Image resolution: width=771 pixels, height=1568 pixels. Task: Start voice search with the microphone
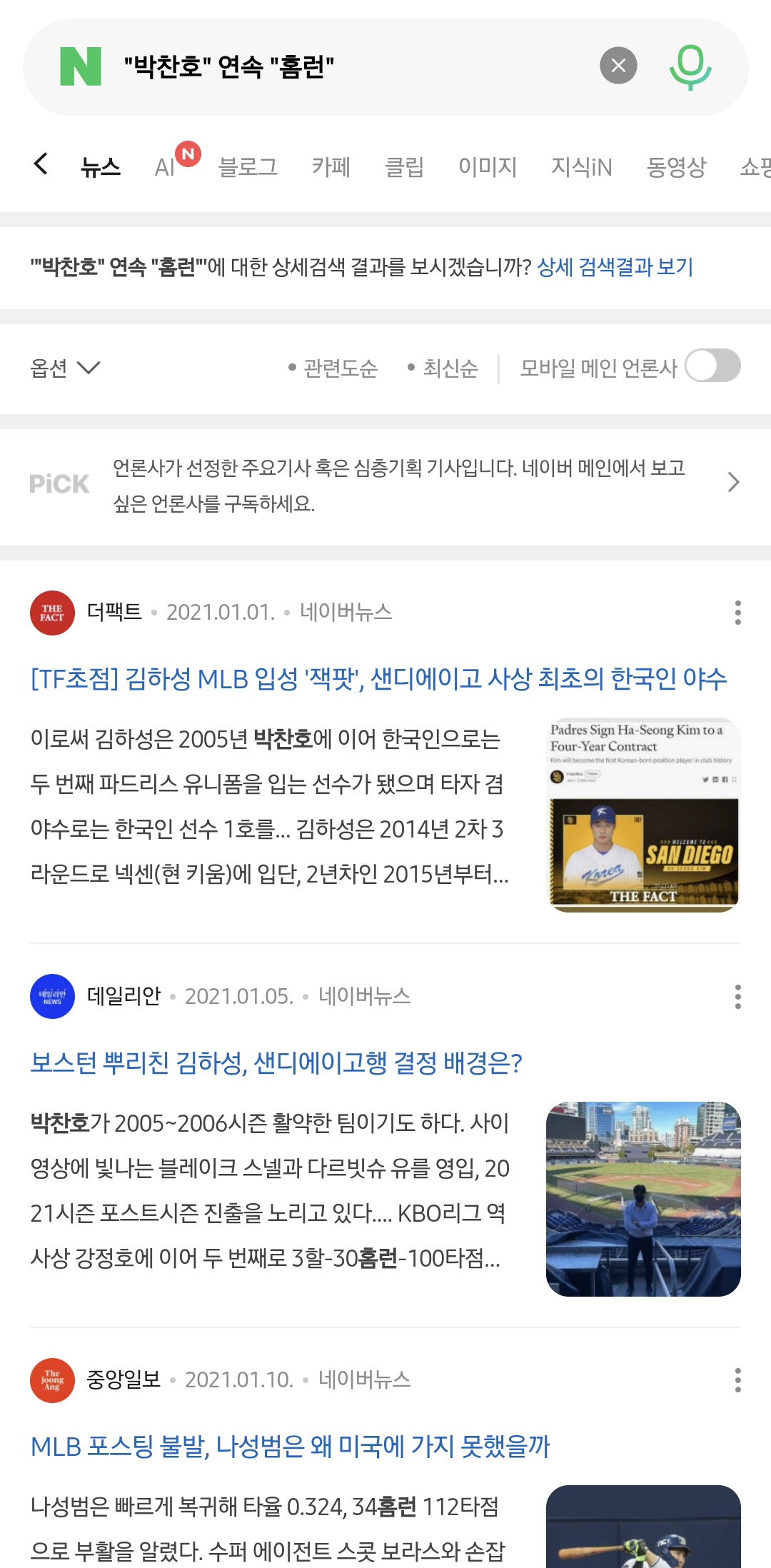click(690, 67)
